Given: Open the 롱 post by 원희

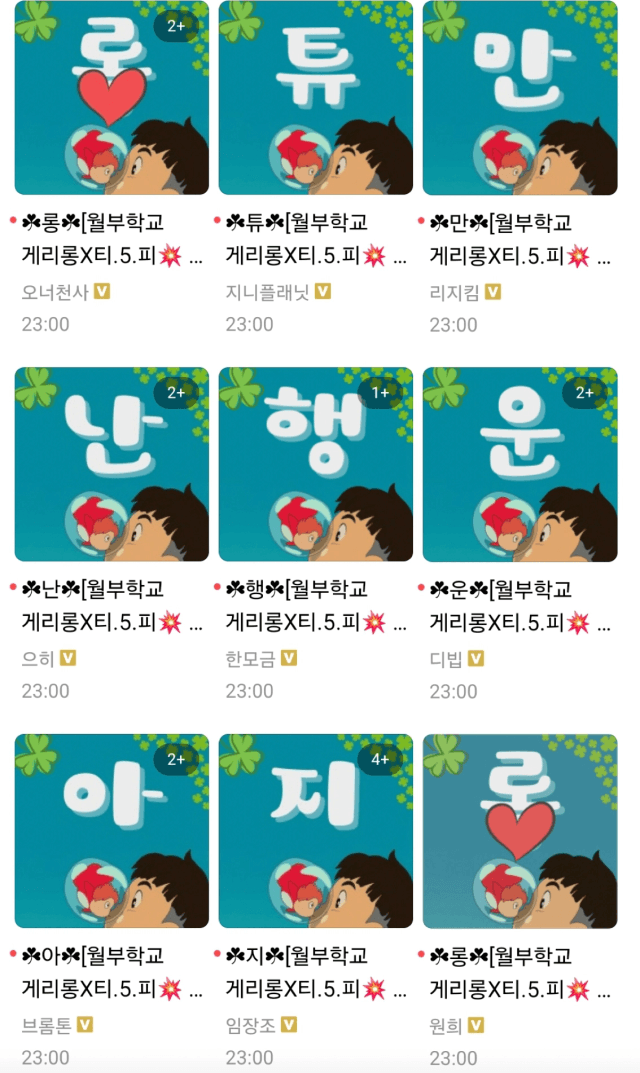Looking at the screenshot, I should point(520,831).
